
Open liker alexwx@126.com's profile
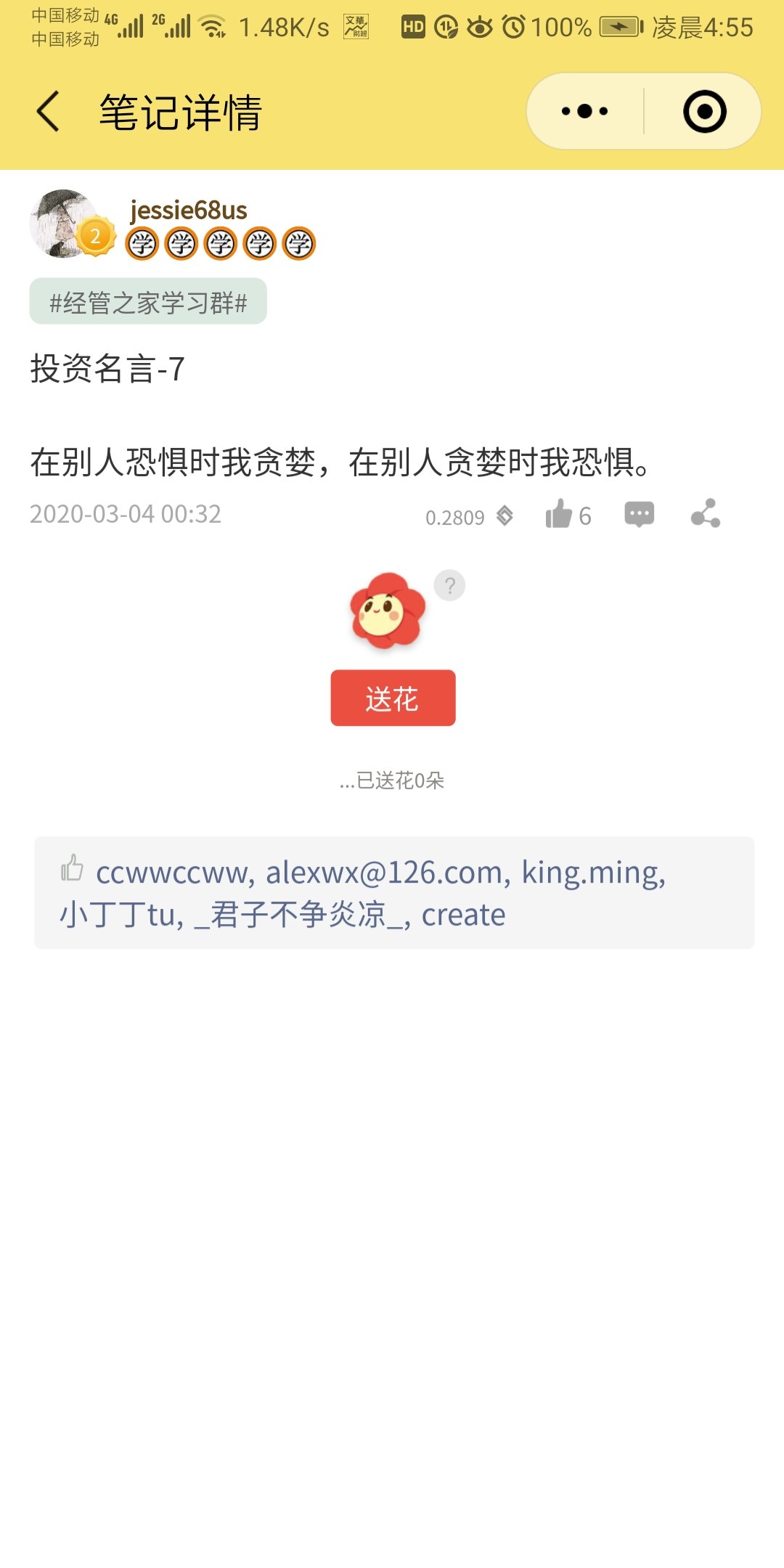[x=388, y=873]
